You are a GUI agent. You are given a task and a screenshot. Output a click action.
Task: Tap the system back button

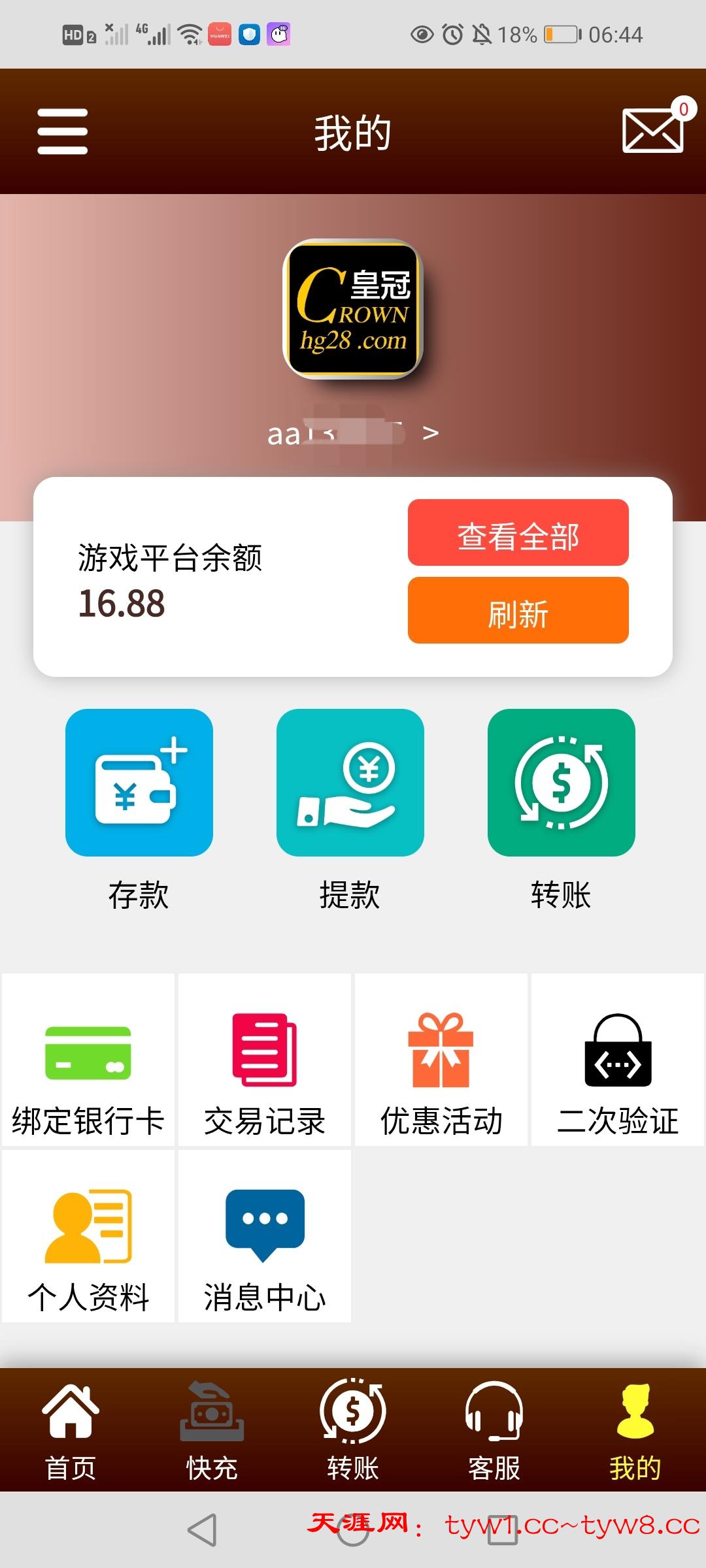pos(201,1530)
